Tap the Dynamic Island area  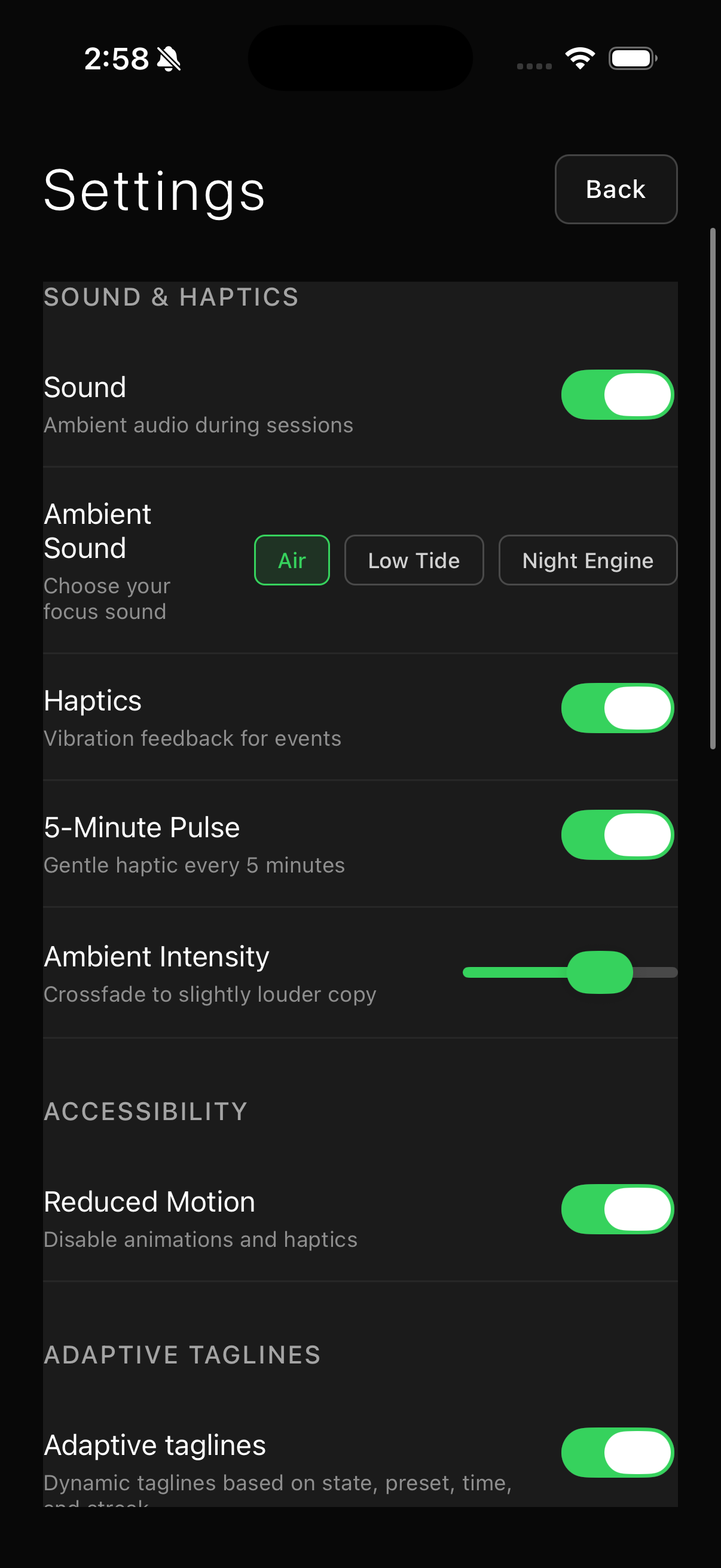pos(360,59)
